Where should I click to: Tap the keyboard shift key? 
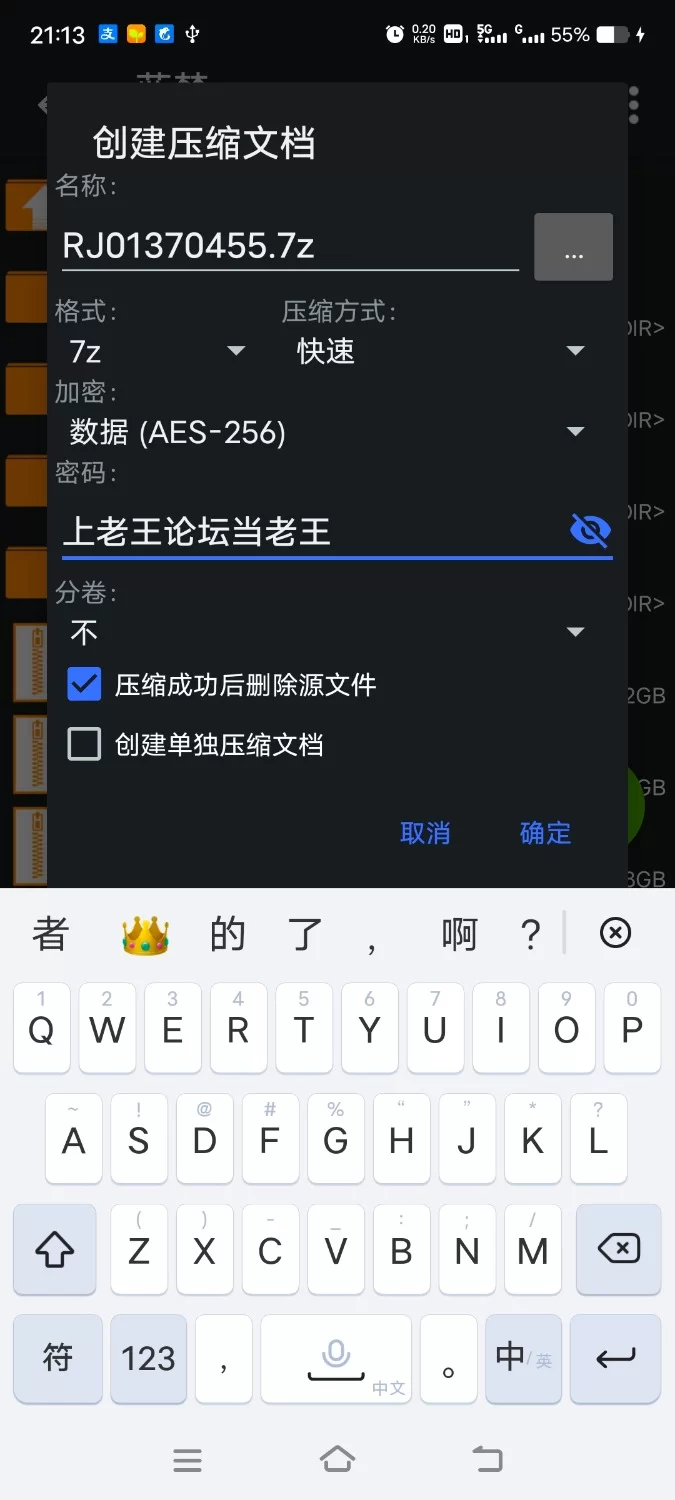point(55,1248)
